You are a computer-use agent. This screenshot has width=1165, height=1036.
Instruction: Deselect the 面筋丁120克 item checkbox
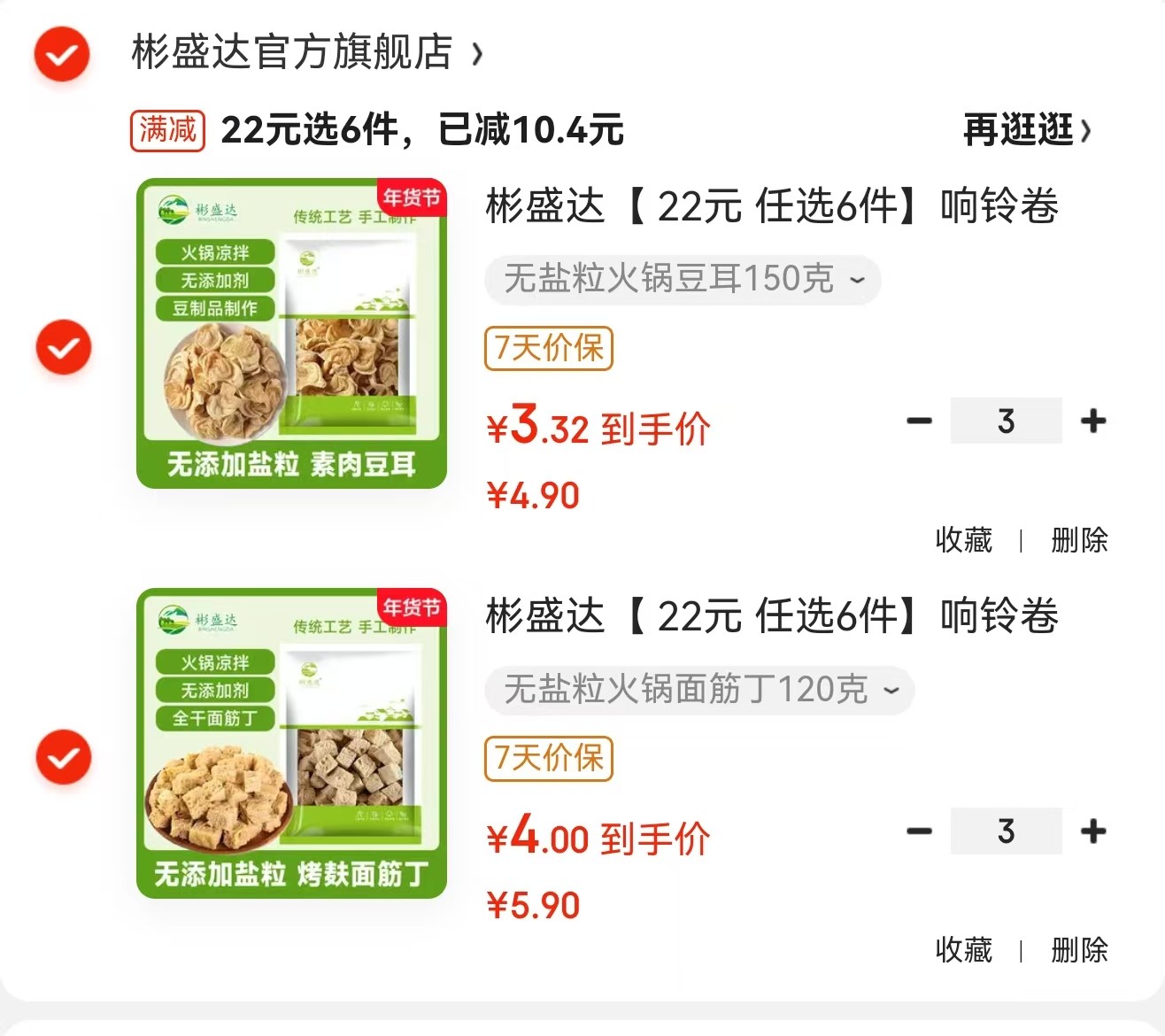coord(63,758)
